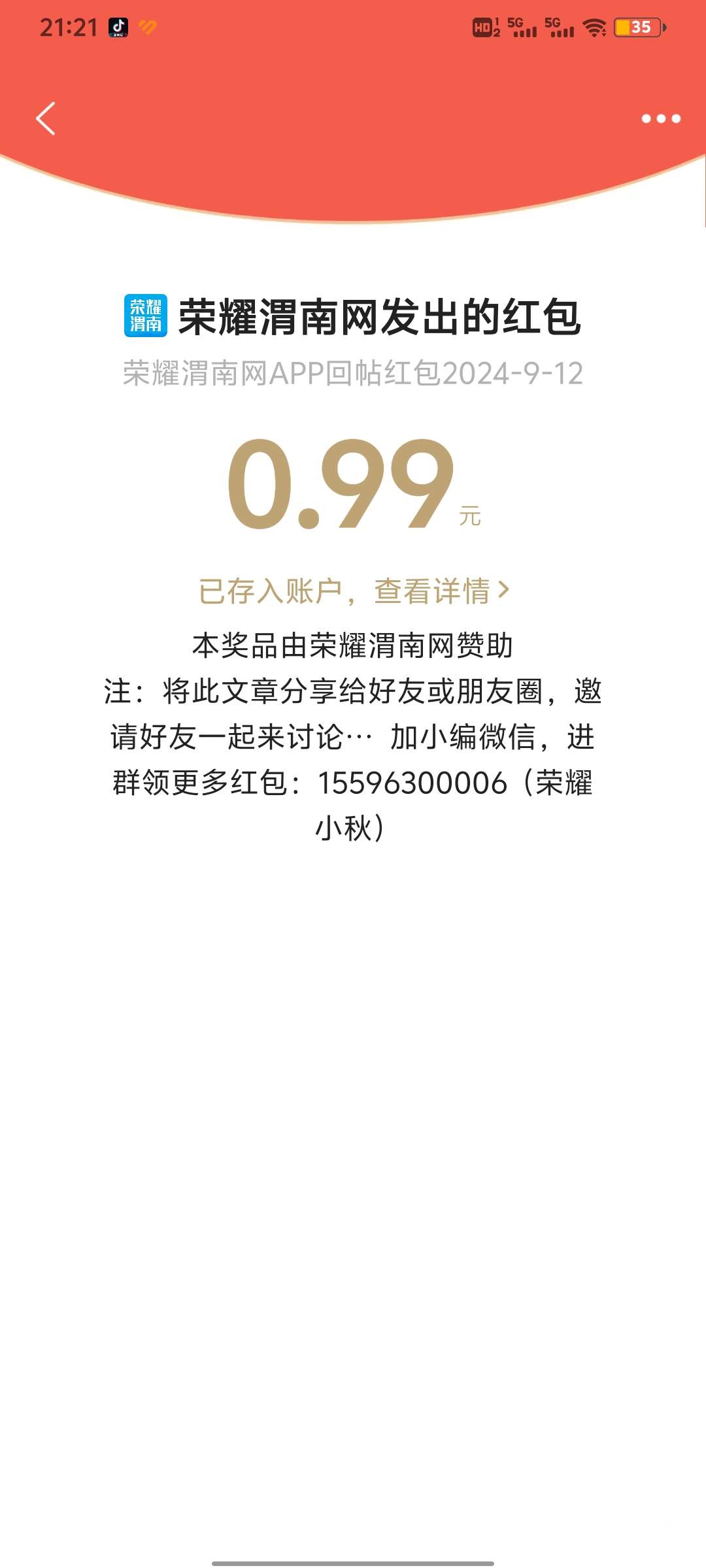Open the three-dot overflow menu
Image resolution: width=706 pixels, height=1568 pixels.
660,119
